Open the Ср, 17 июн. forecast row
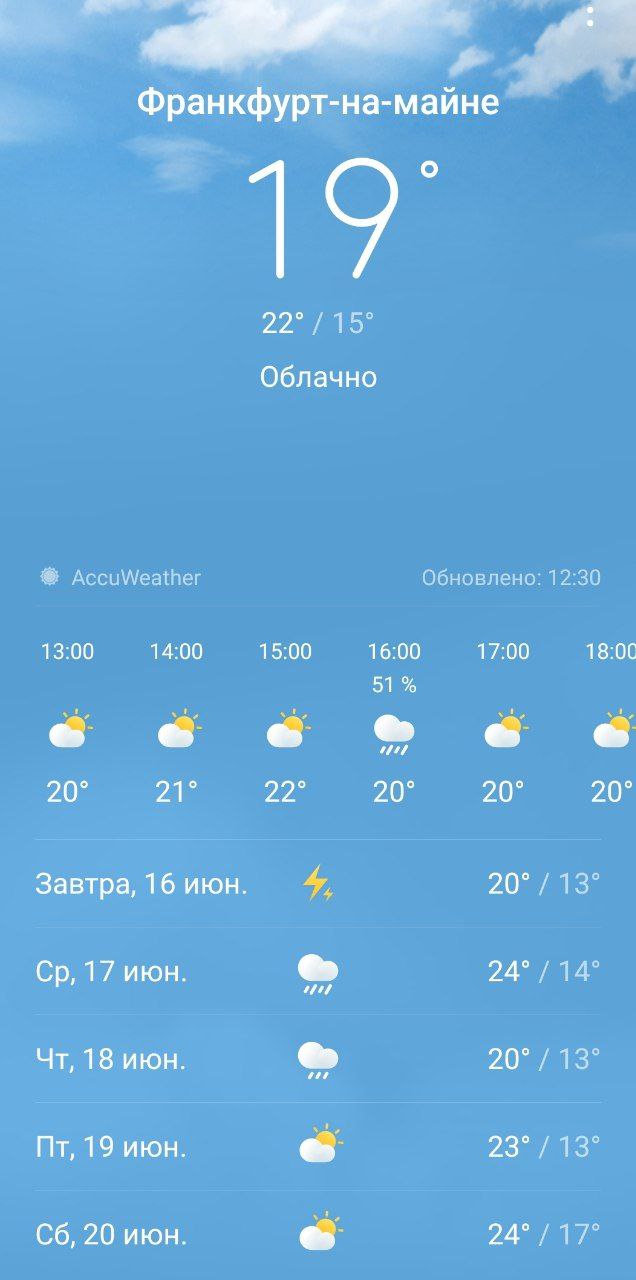This screenshot has width=636, height=1280. pyautogui.click(x=318, y=971)
